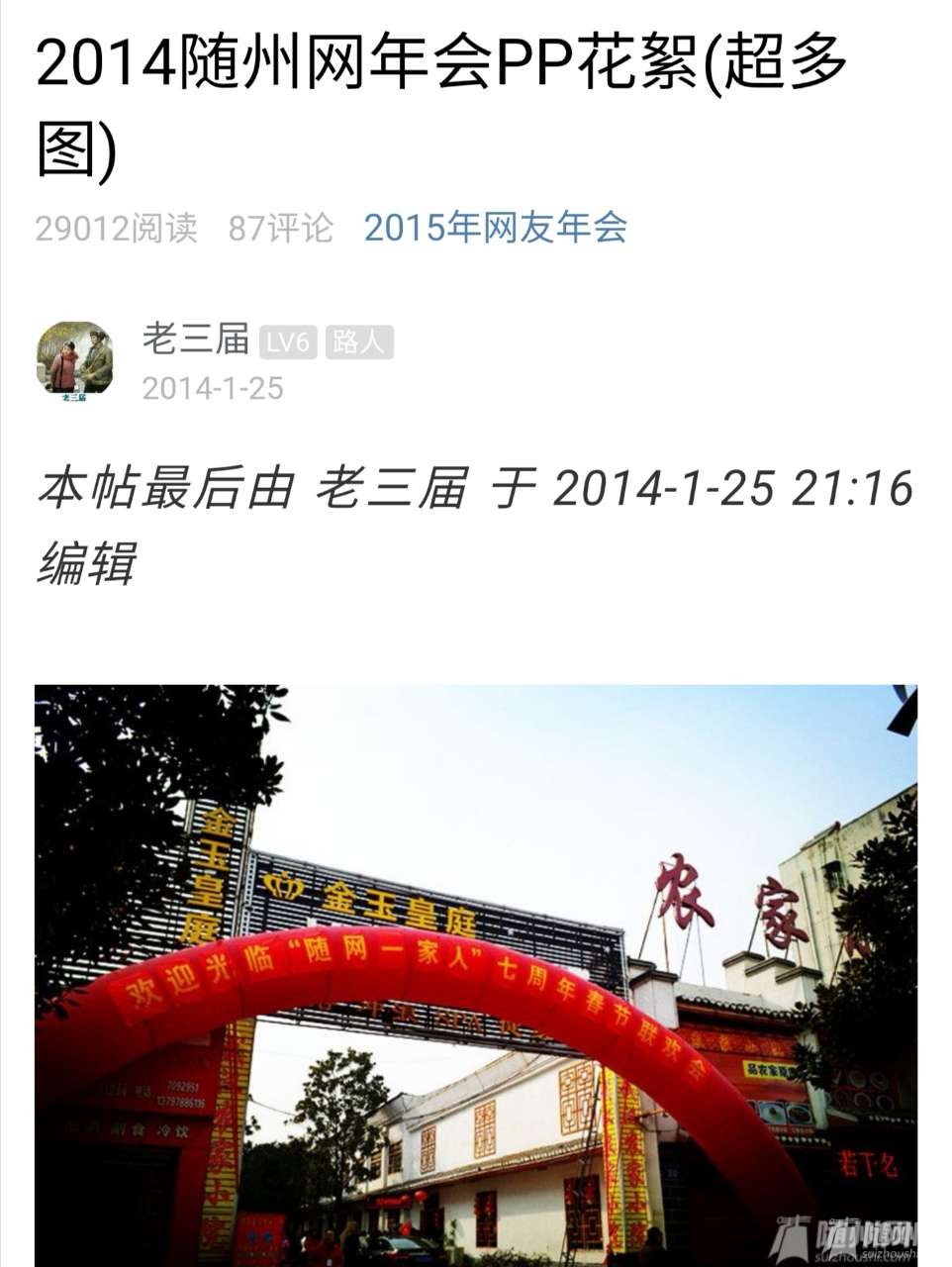The height and width of the screenshot is (1267, 952).
Task: Open the 87评论 comments
Action: [280, 229]
